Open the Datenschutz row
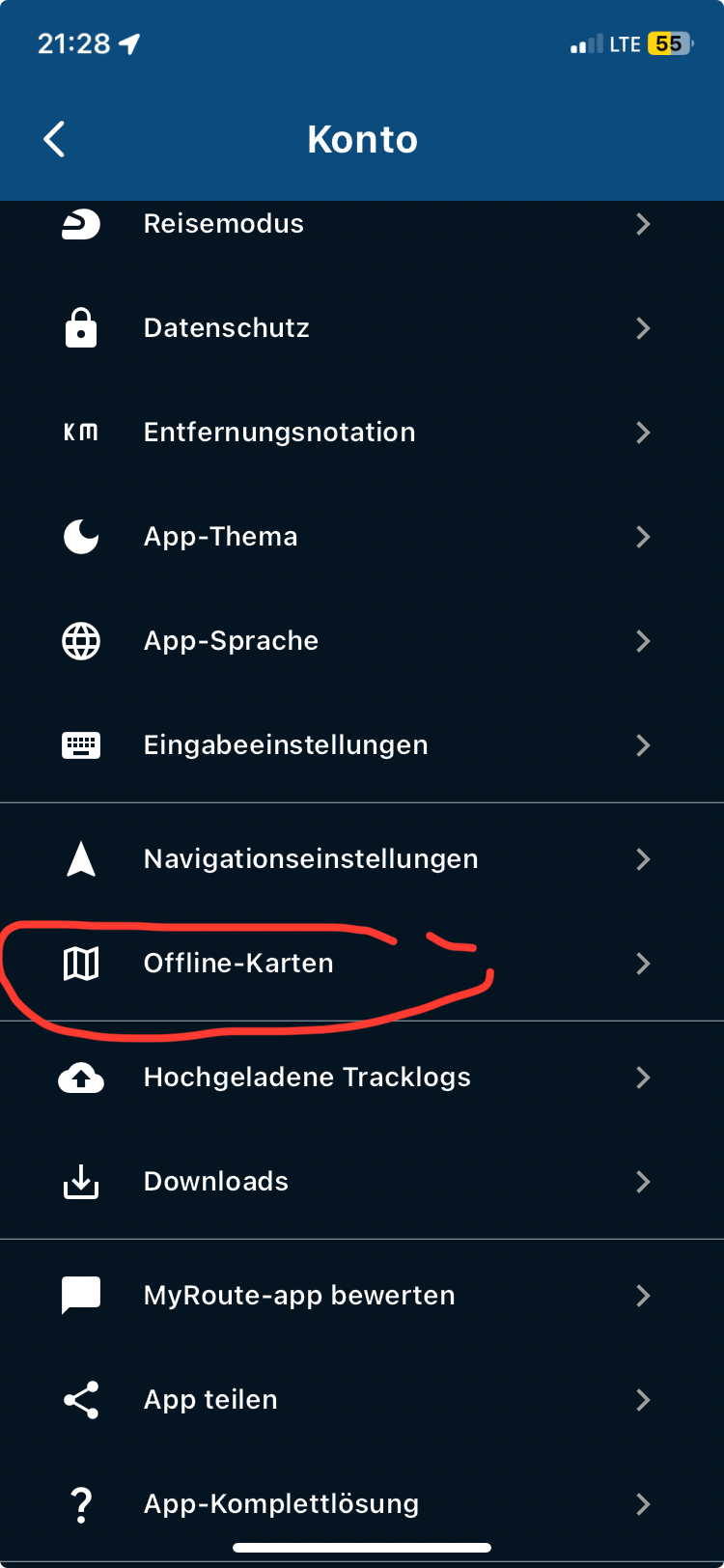This screenshot has width=724, height=1568. pyautogui.click(x=362, y=328)
